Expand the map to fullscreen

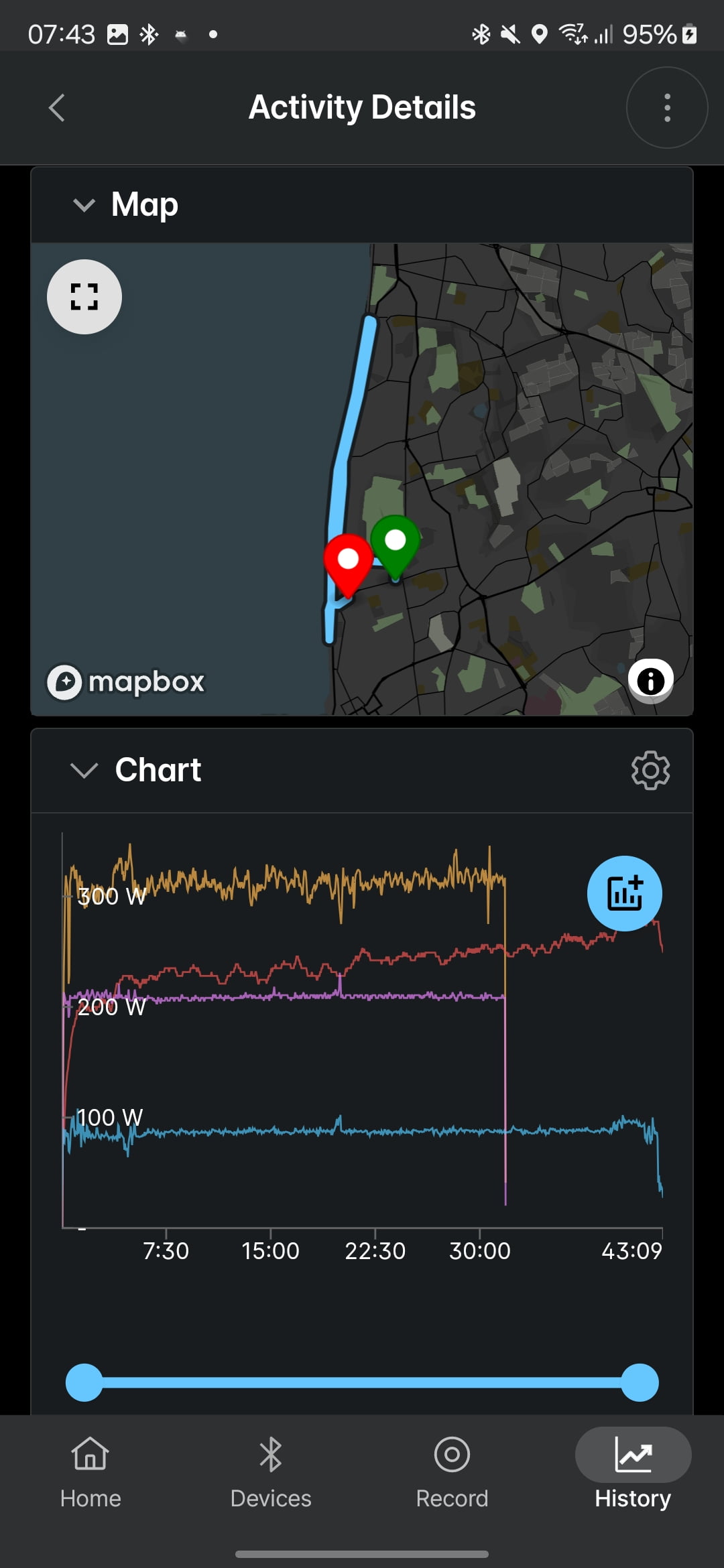(x=84, y=297)
